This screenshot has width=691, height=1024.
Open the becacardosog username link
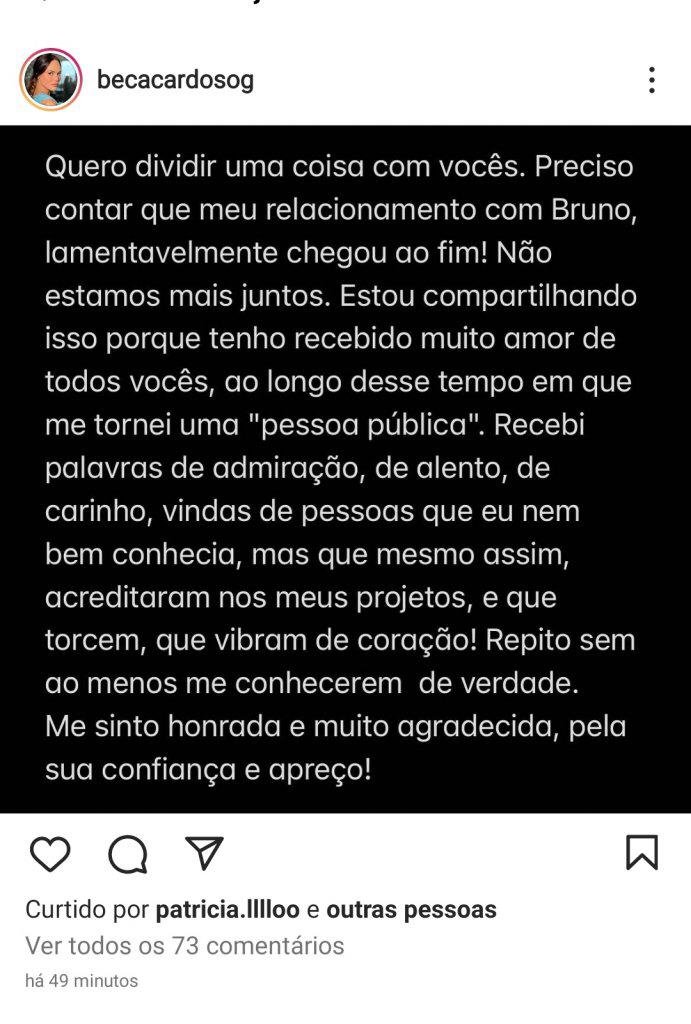tap(175, 80)
